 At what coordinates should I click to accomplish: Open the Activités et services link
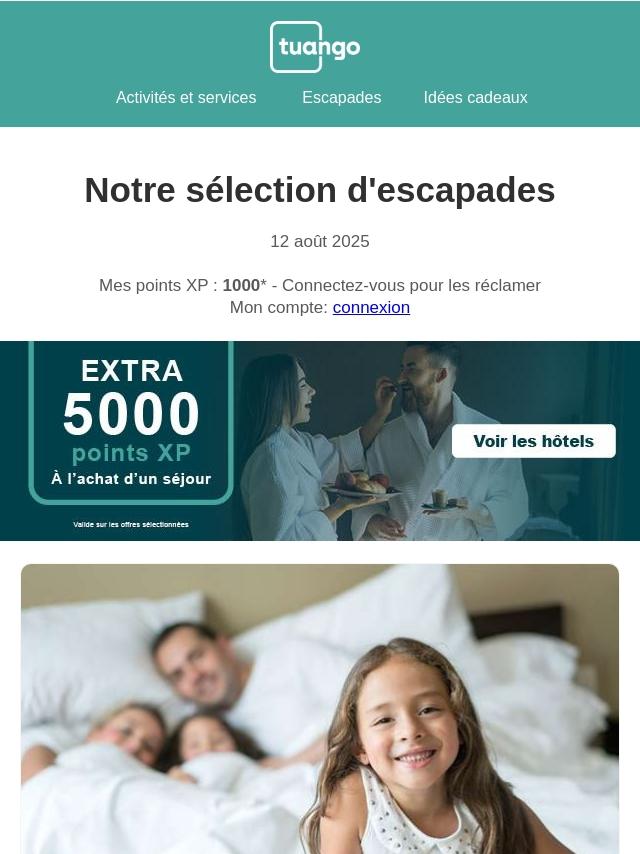186,98
